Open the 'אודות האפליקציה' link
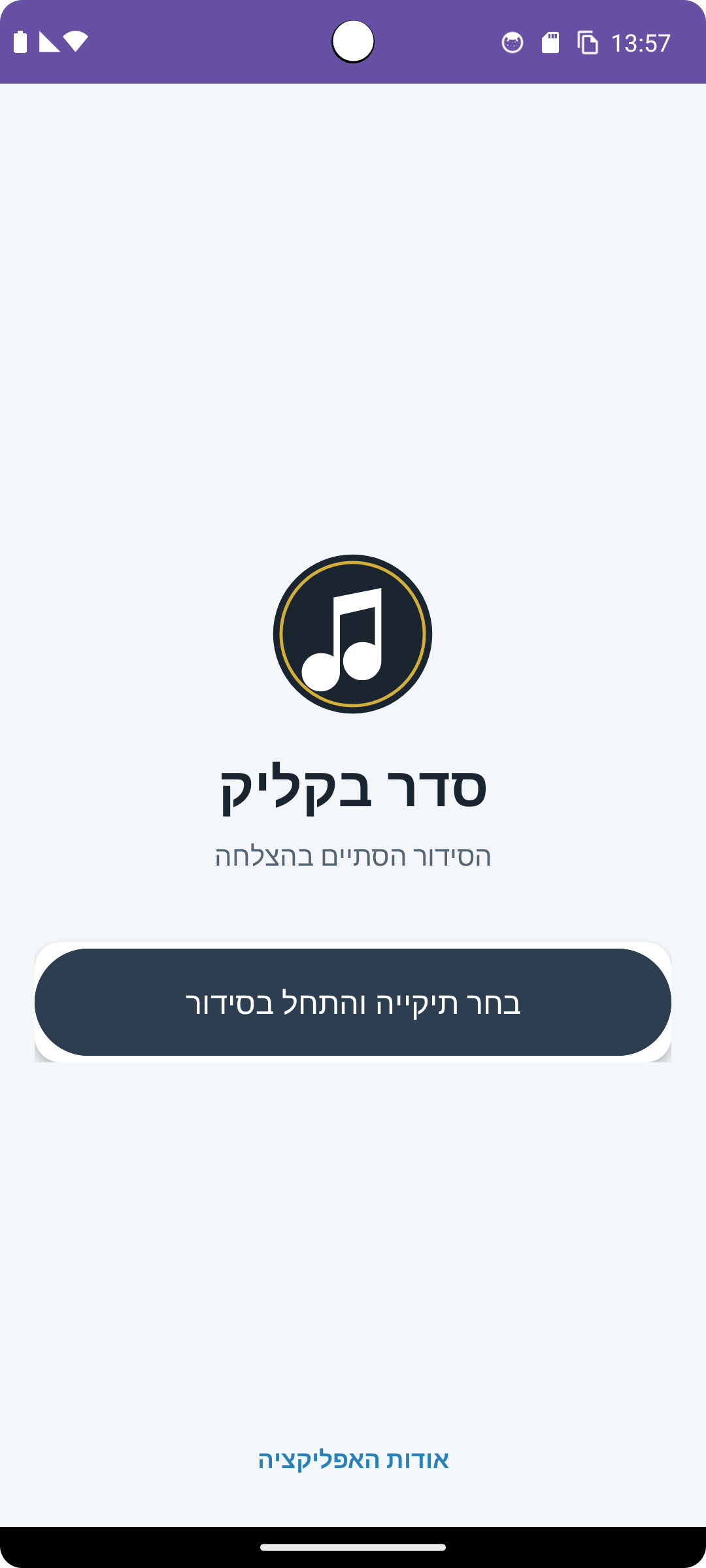 point(353,1460)
